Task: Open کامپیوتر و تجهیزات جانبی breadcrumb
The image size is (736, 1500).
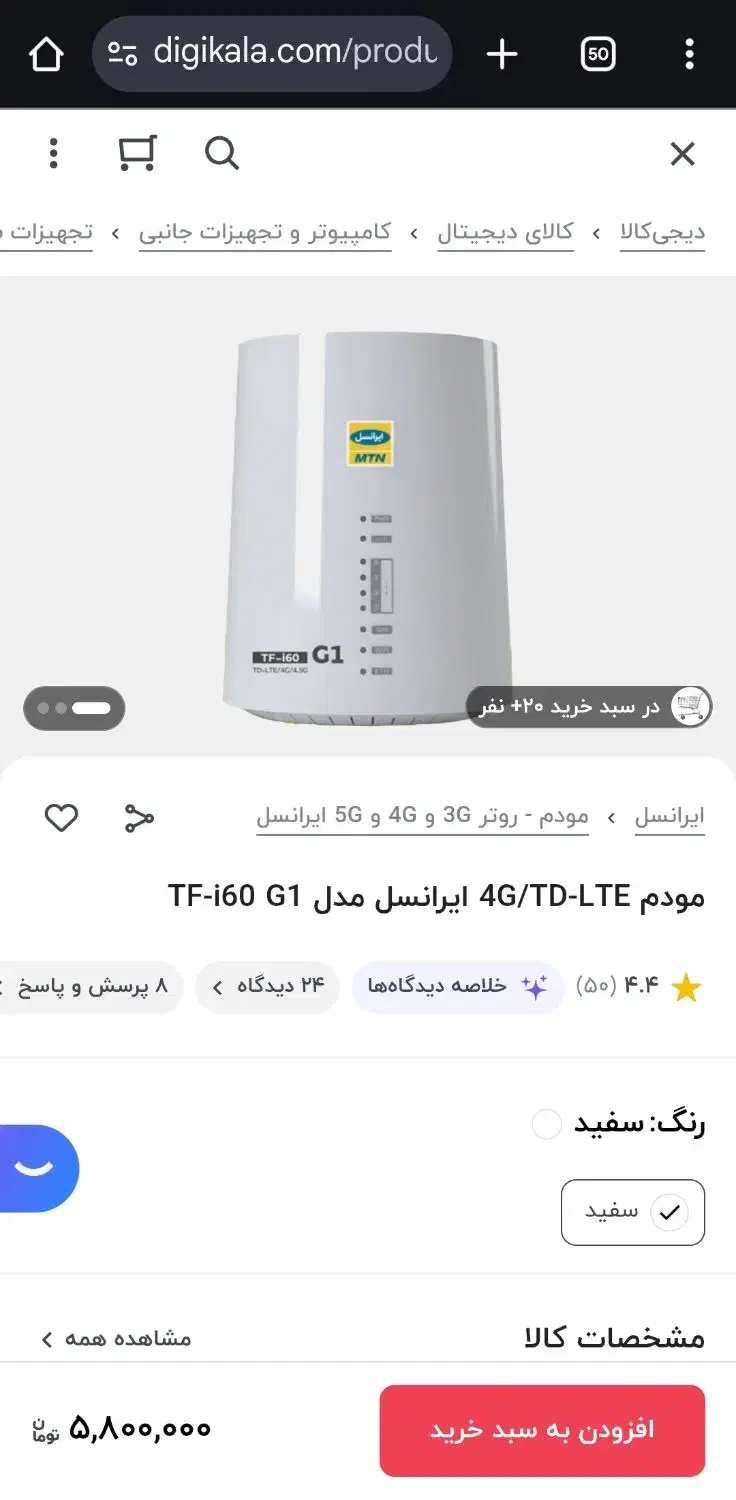Action: (265, 233)
